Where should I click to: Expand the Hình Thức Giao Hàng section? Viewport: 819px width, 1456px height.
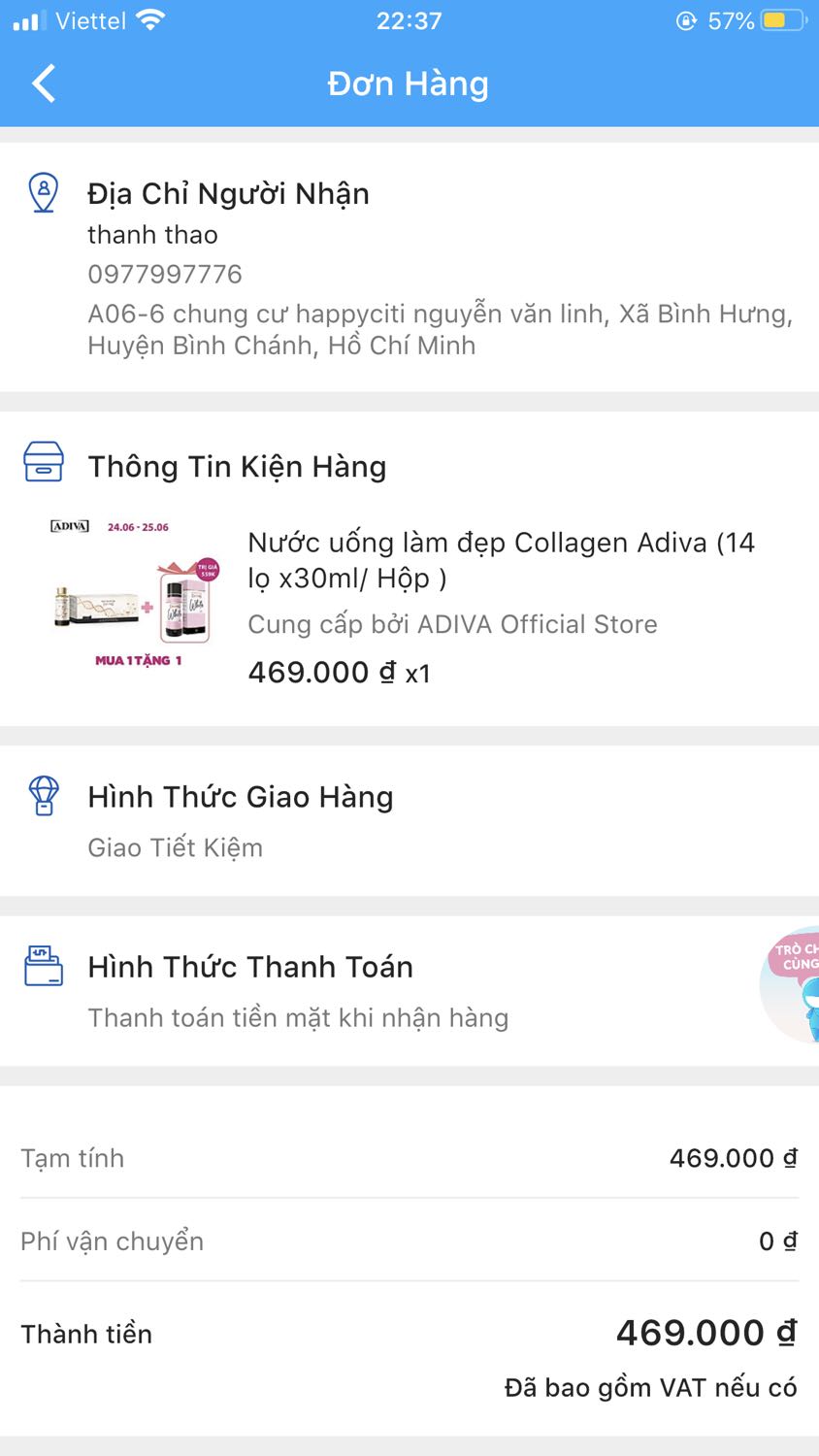click(241, 796)
